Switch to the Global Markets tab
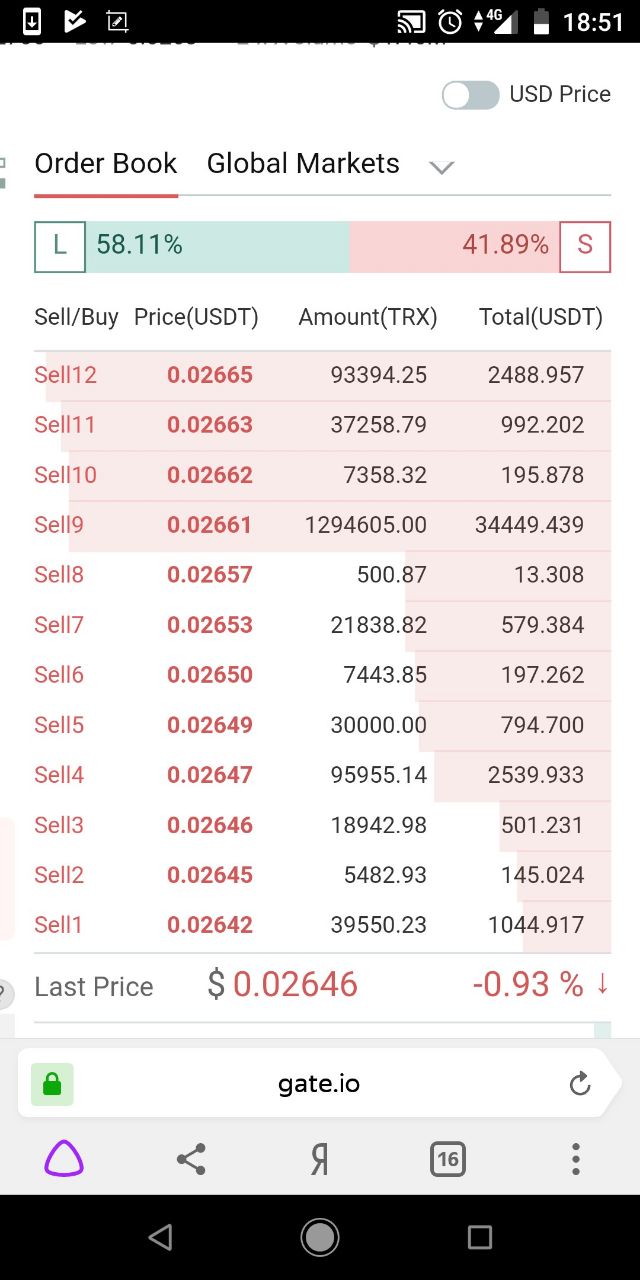The height and width of the screenshot is (1280, 640). tap(303, 164)
